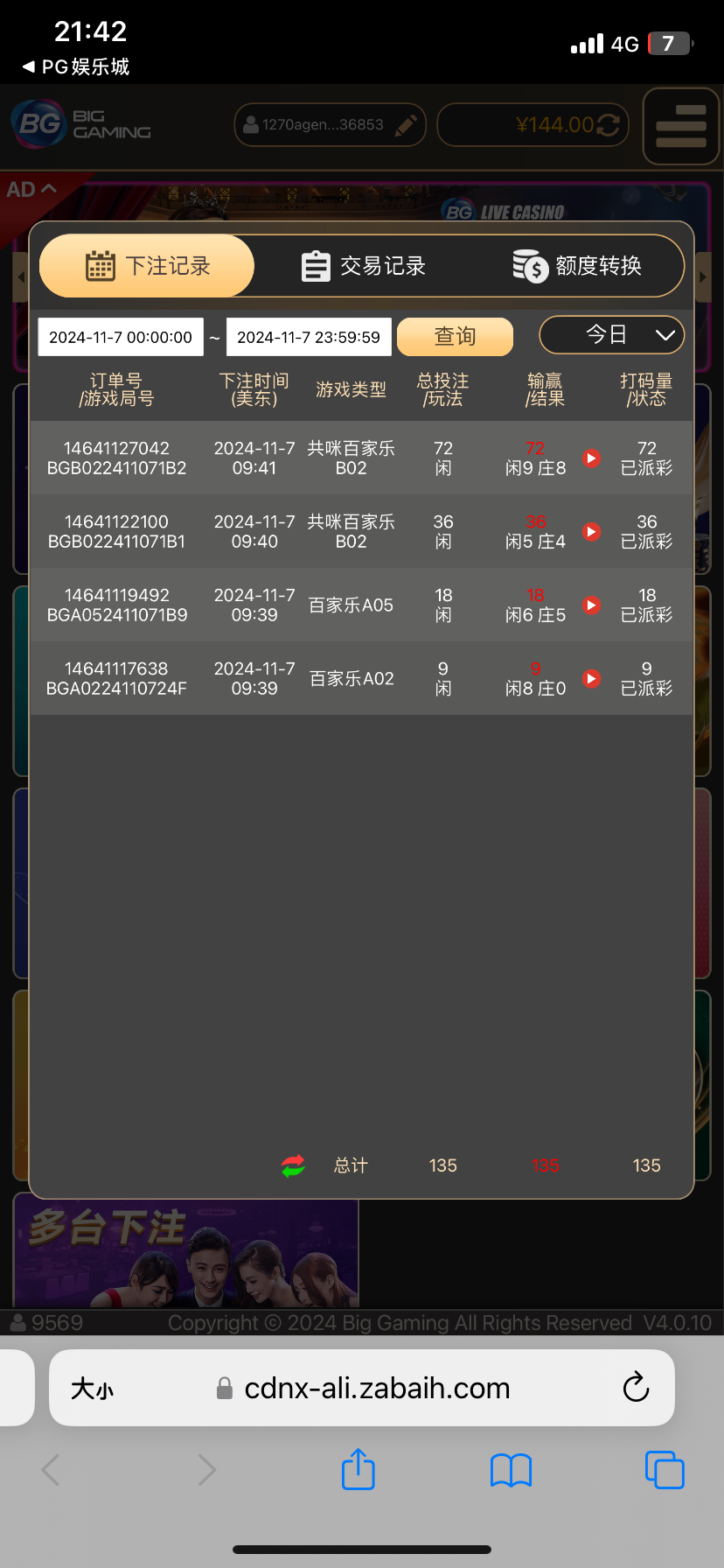Select the 下注记录 tab
724x1568 pixels.
pyautogui.click(x=147, y=266)
